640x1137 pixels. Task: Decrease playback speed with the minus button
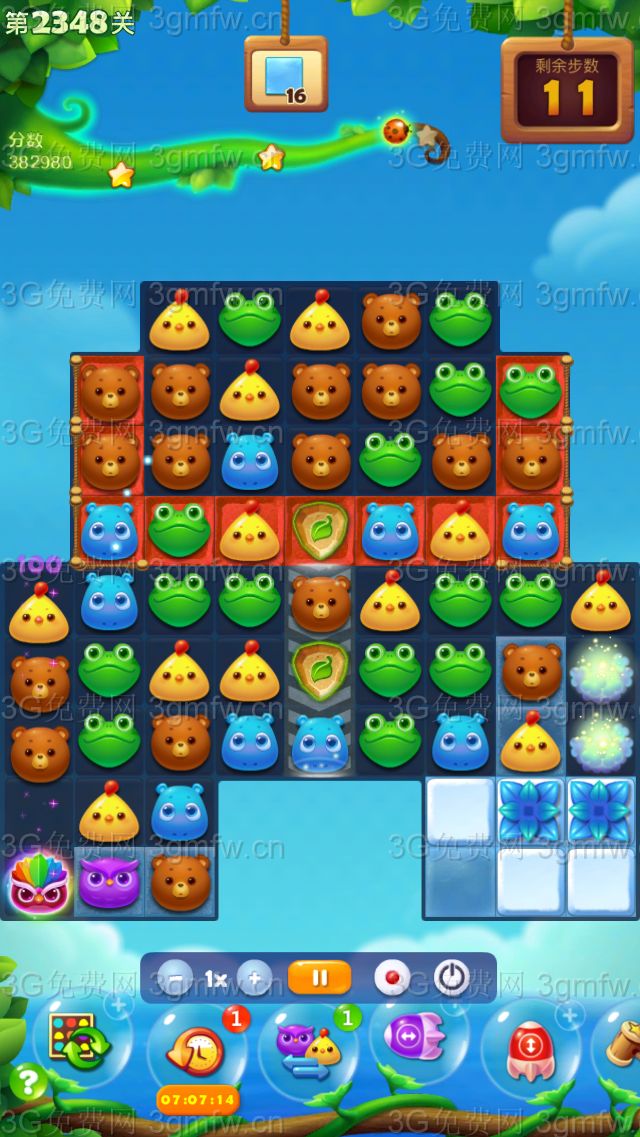176,978
